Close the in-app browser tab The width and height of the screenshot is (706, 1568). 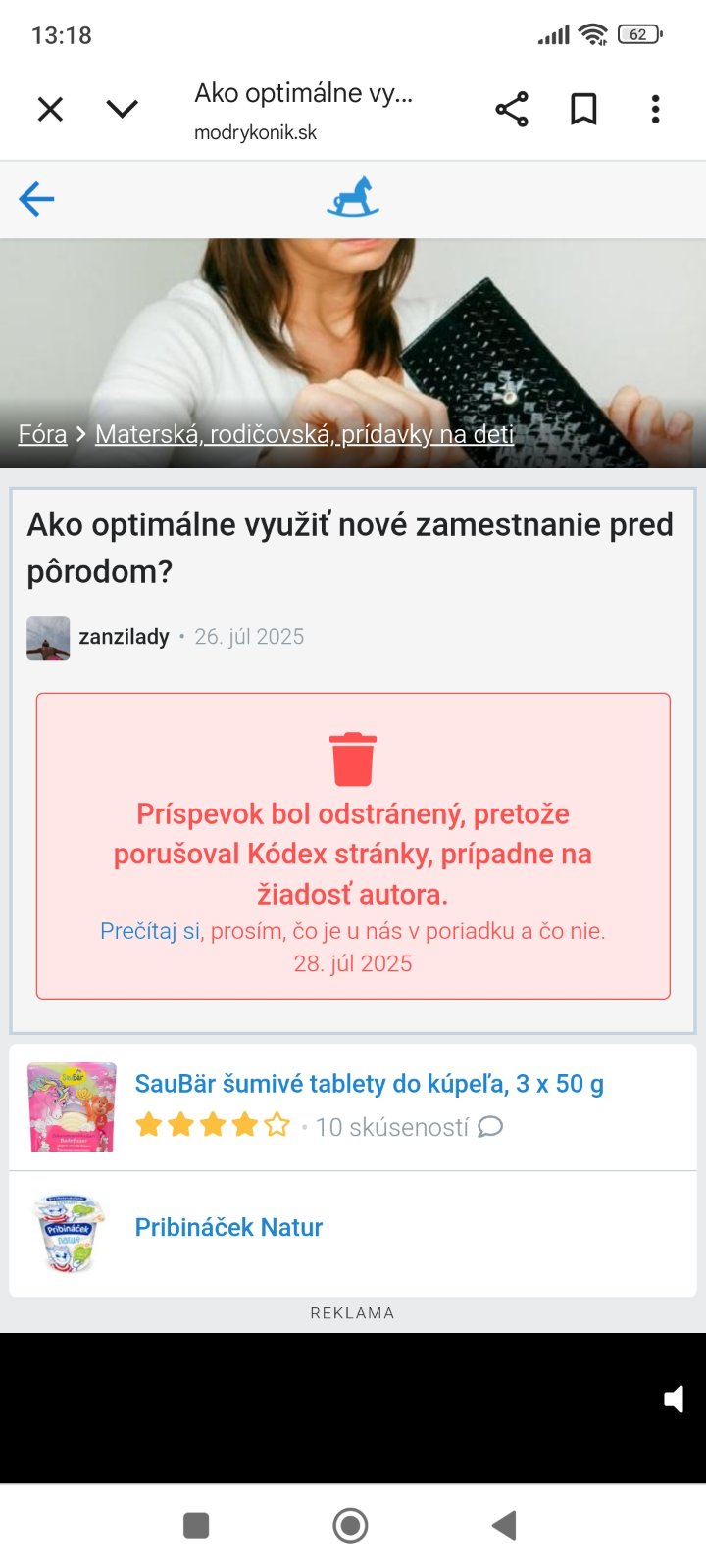(x=50, y=109)
